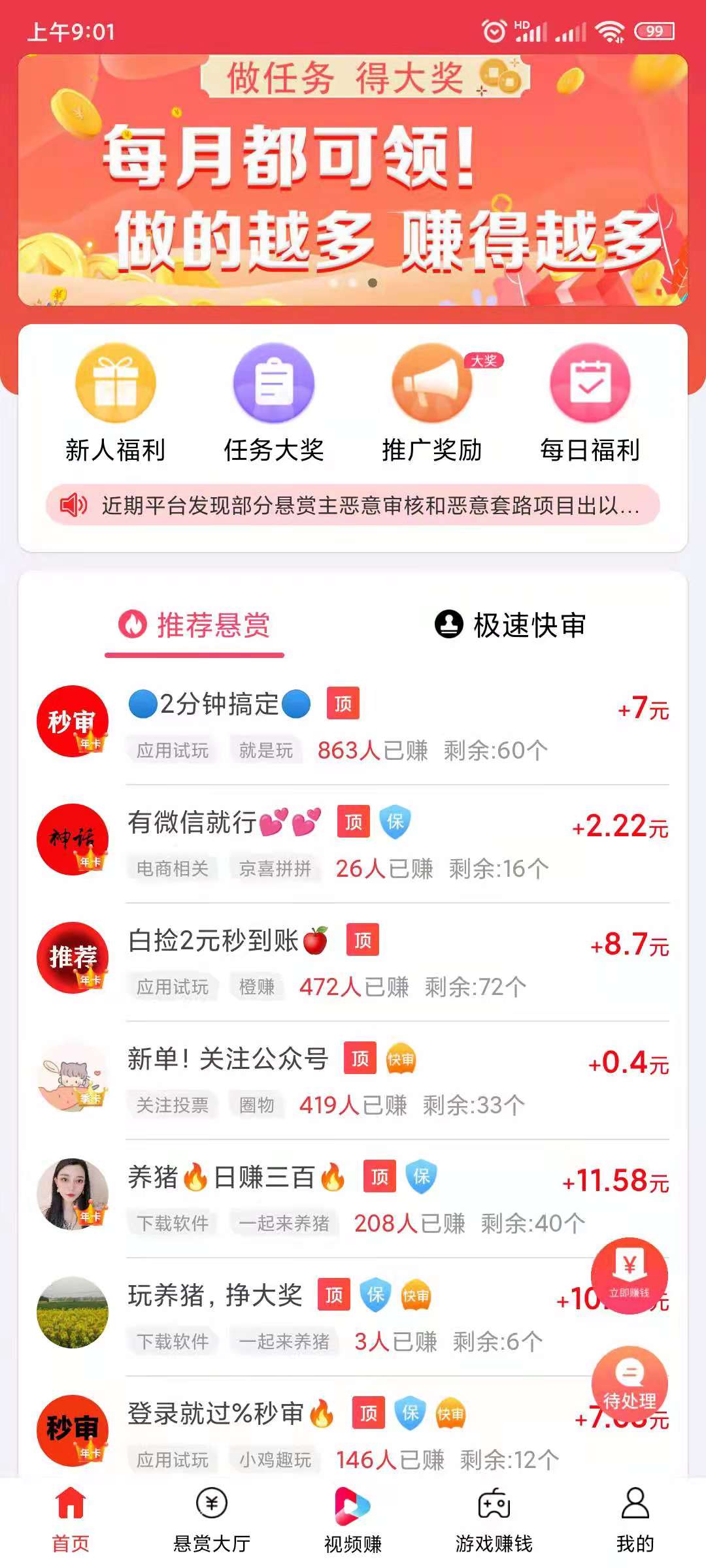706x1568 pixels.
Task: Select the 推荐悬赏 tab
Action: click(197, 625)
